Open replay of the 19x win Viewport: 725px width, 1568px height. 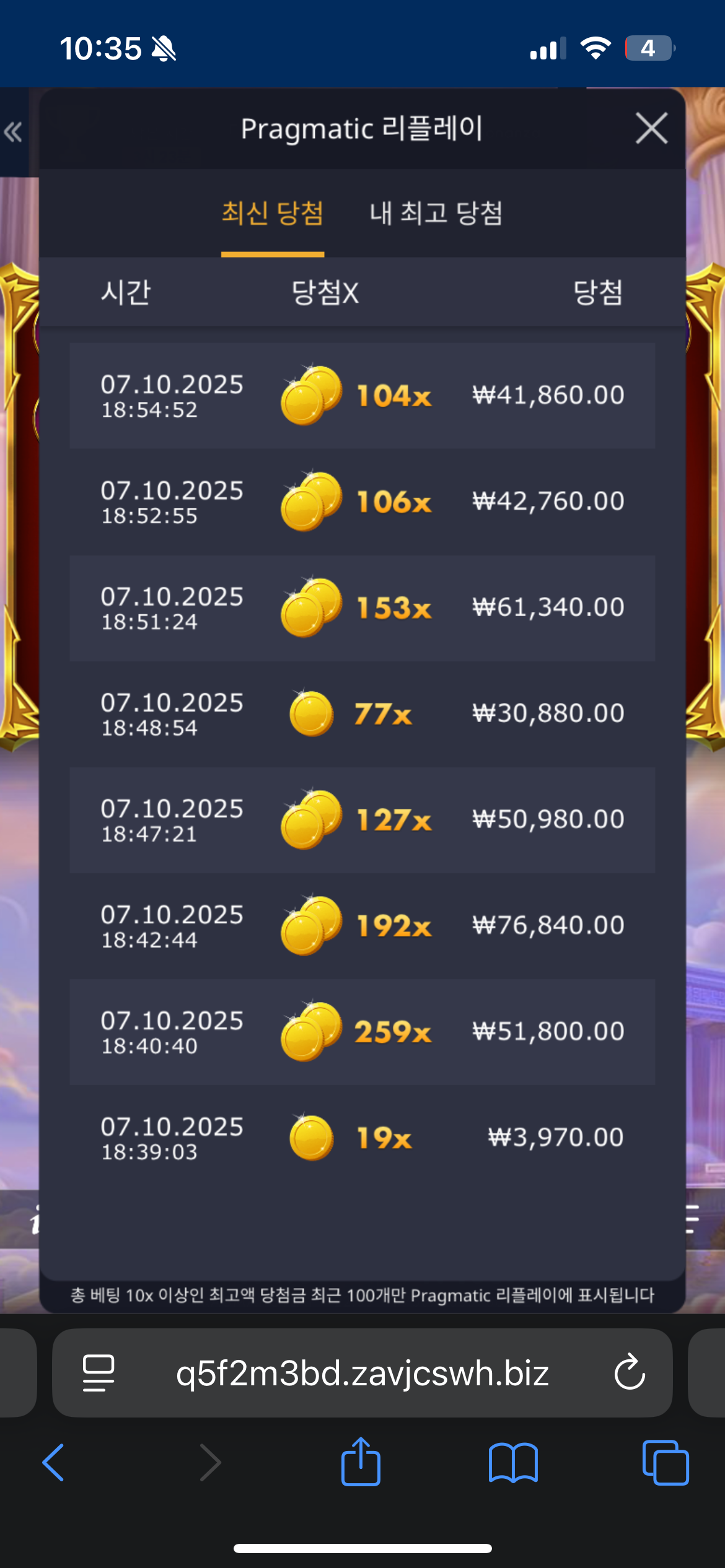coord(362,1138)
